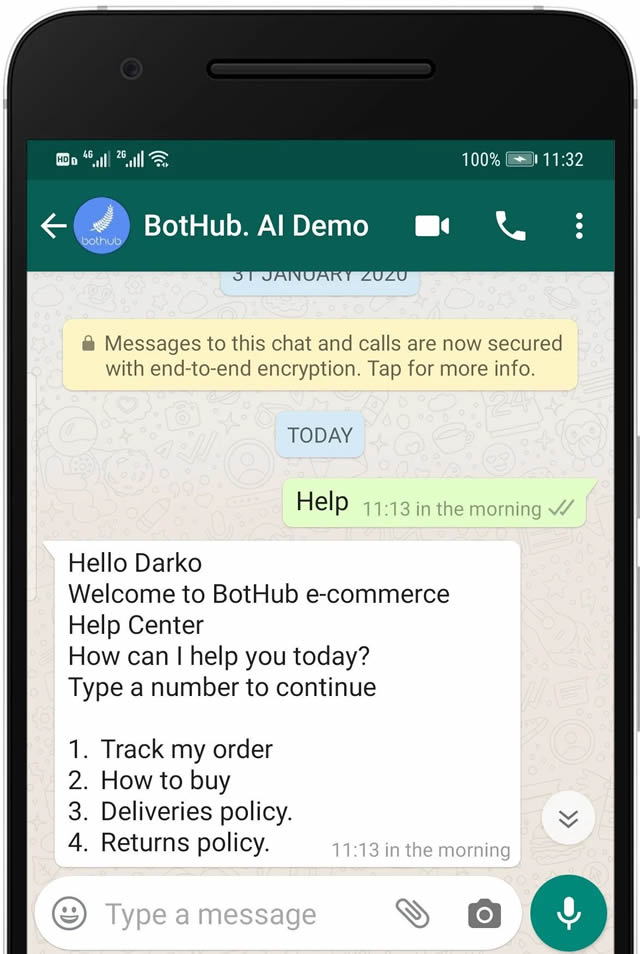Open the emoji picker
Screen dimensions: 640x954
[x=69, y=913]
